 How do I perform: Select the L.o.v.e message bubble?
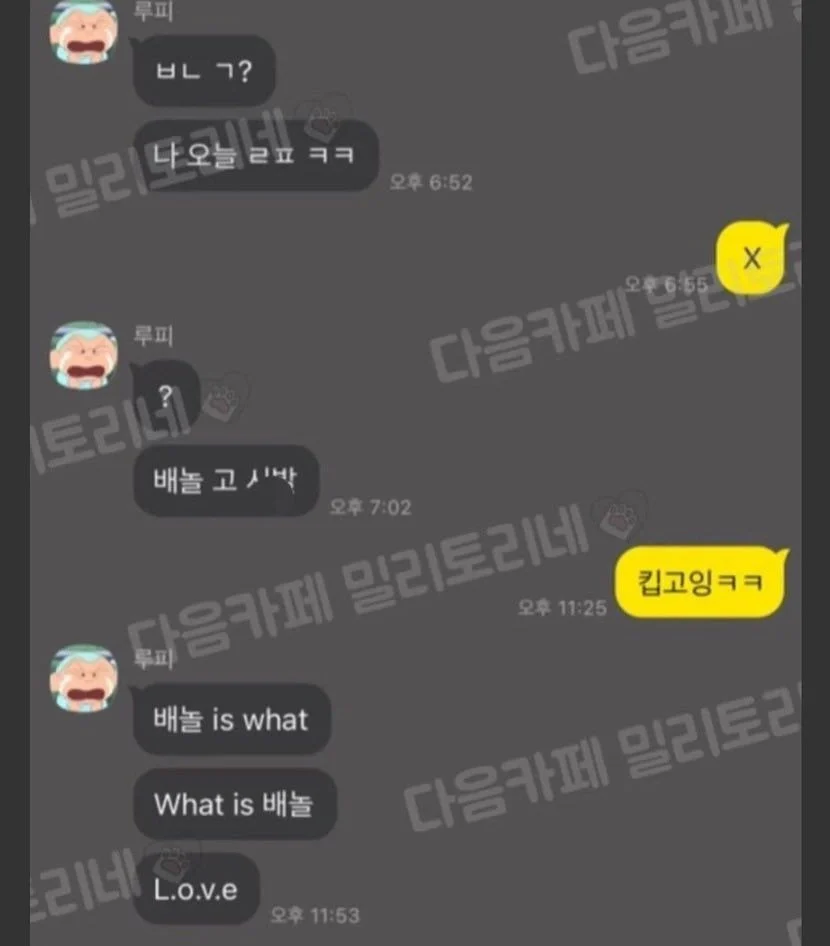(x=196, y=889)
